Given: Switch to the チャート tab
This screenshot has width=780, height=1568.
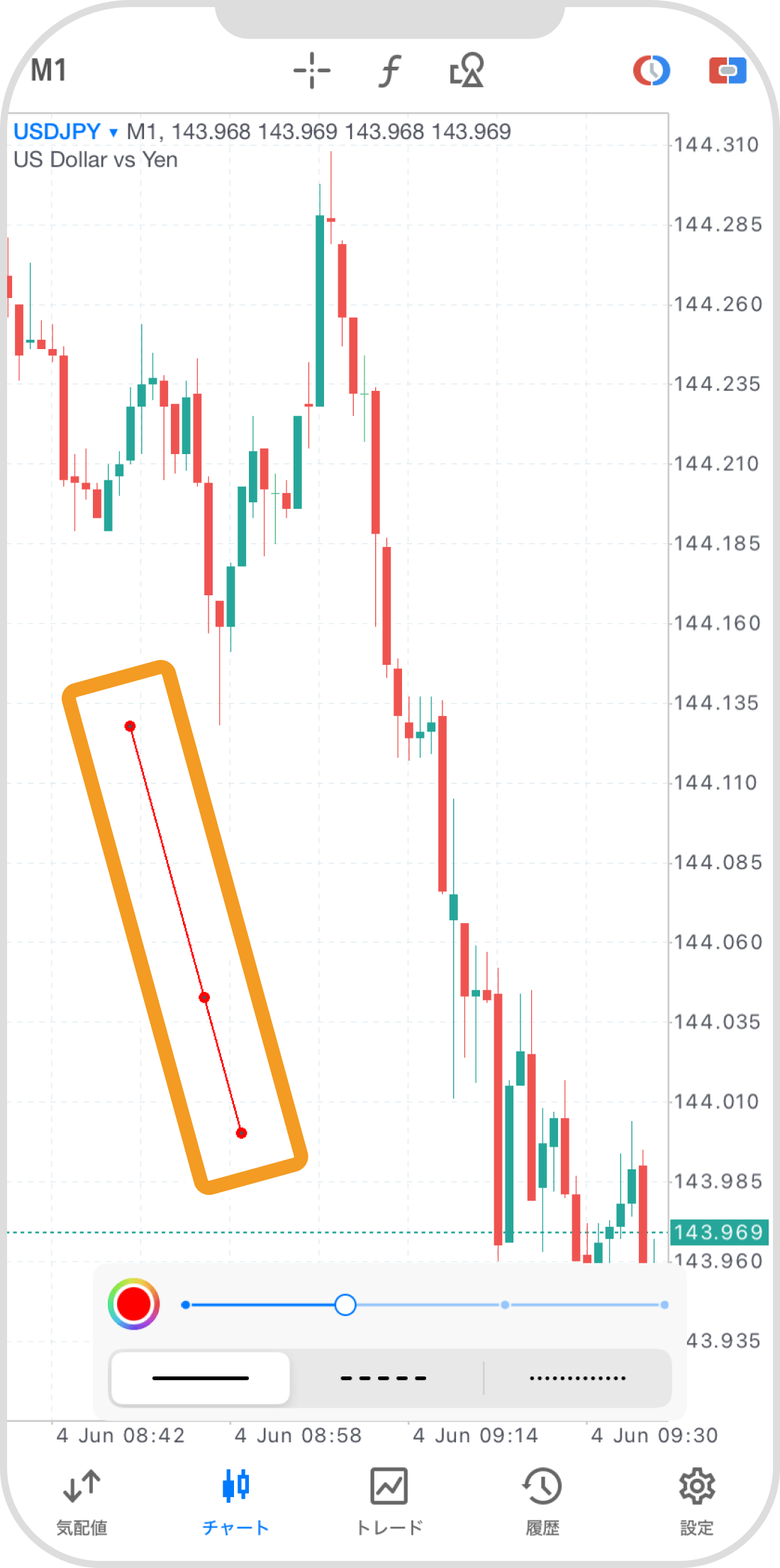Looking at the screenshot, I should point(235,1500).
